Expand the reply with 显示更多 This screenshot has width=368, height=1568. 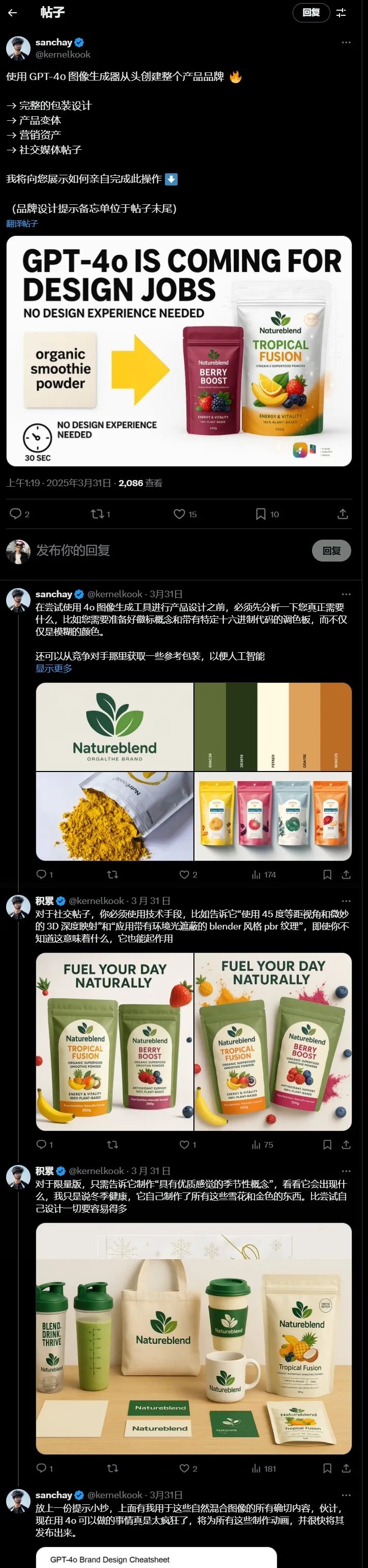click(x=53, y=669)
